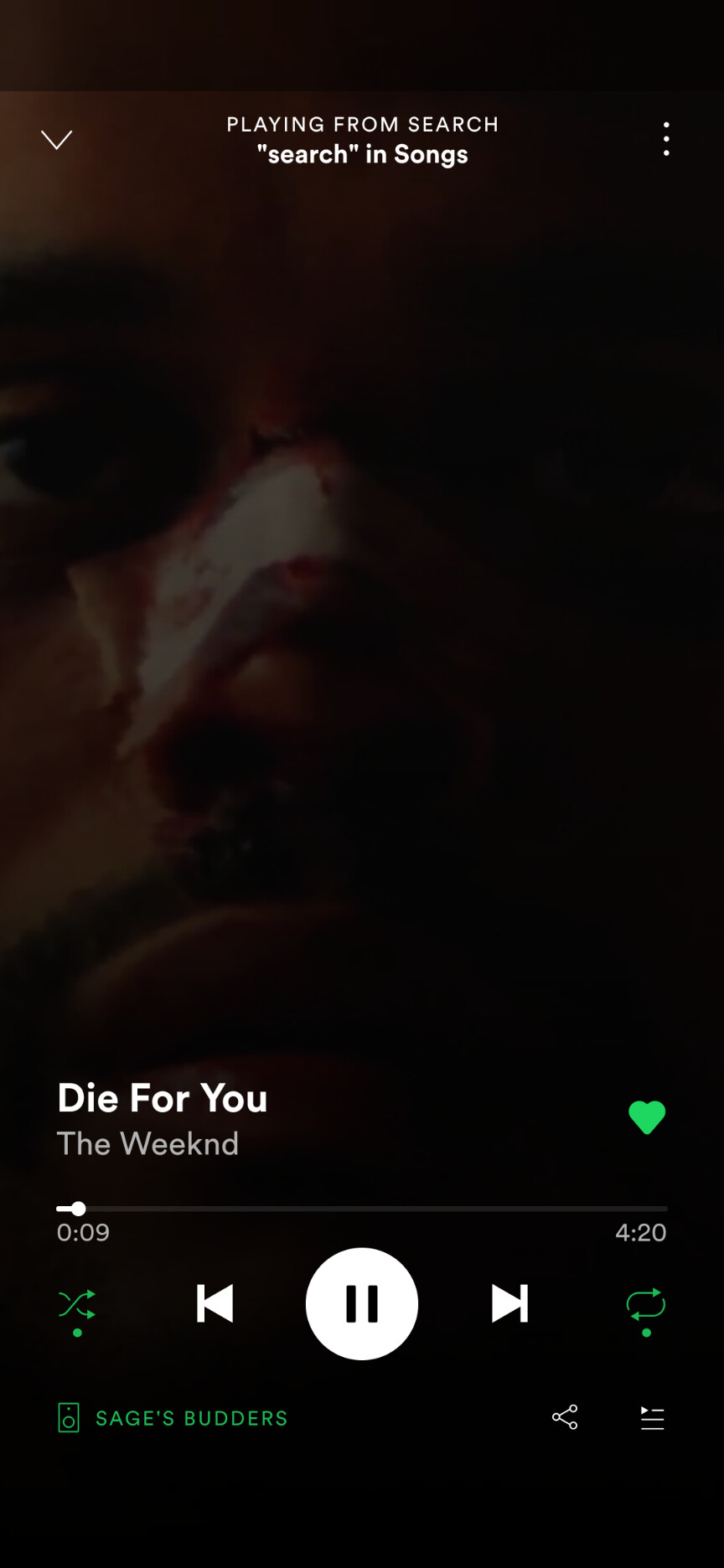Collapse the now playing screen
The width and height of the screenshot is (724, 1568).
click(57, 139)
